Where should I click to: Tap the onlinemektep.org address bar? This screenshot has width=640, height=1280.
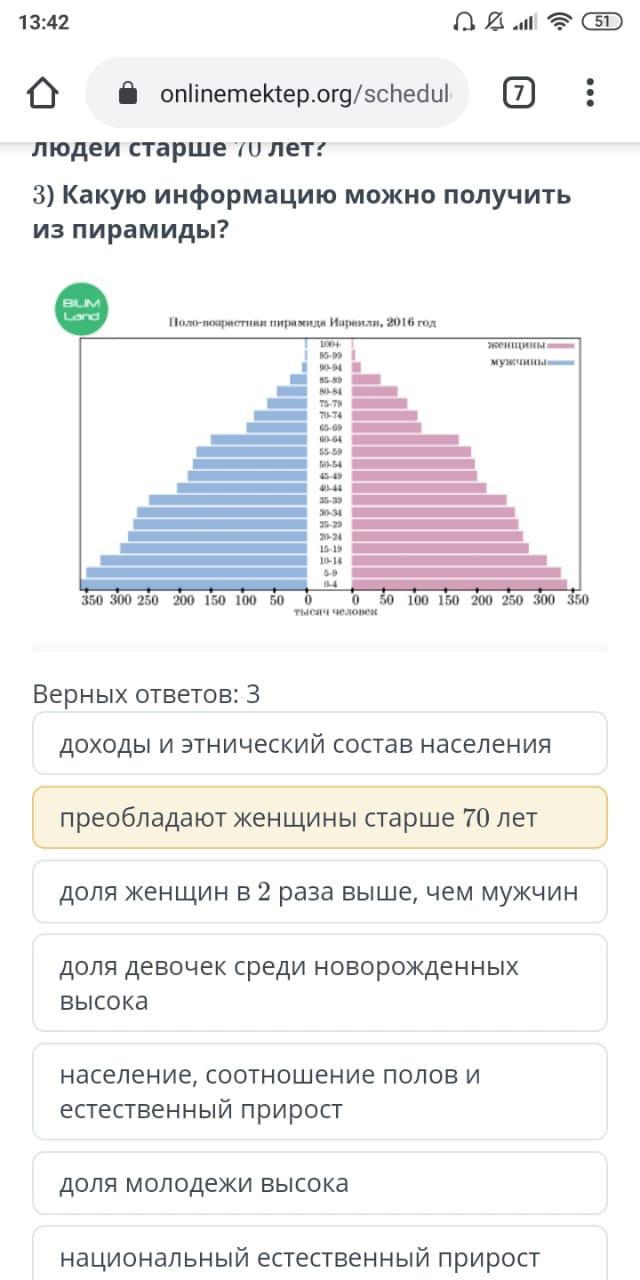(x=290, y=93)
